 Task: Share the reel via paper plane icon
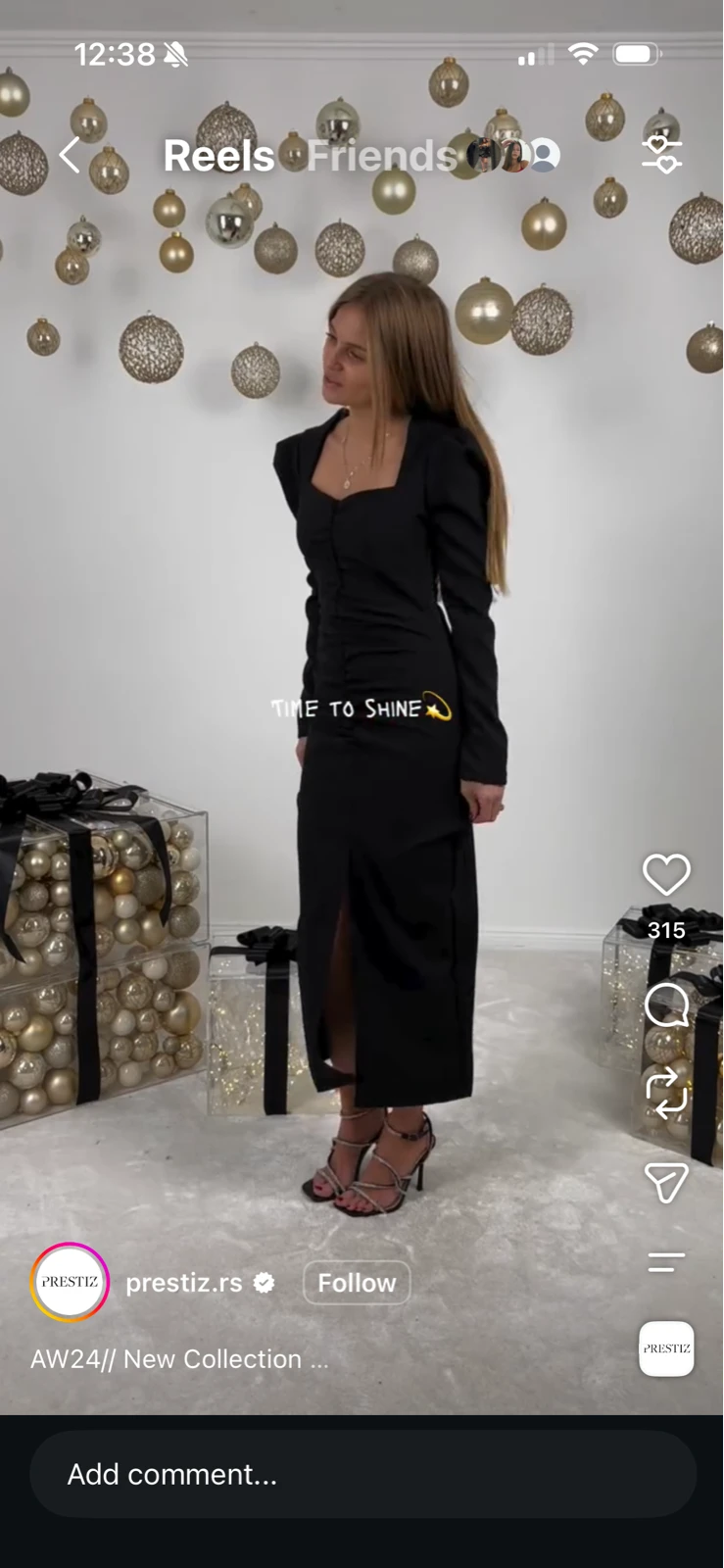[x=666, y=1183]
